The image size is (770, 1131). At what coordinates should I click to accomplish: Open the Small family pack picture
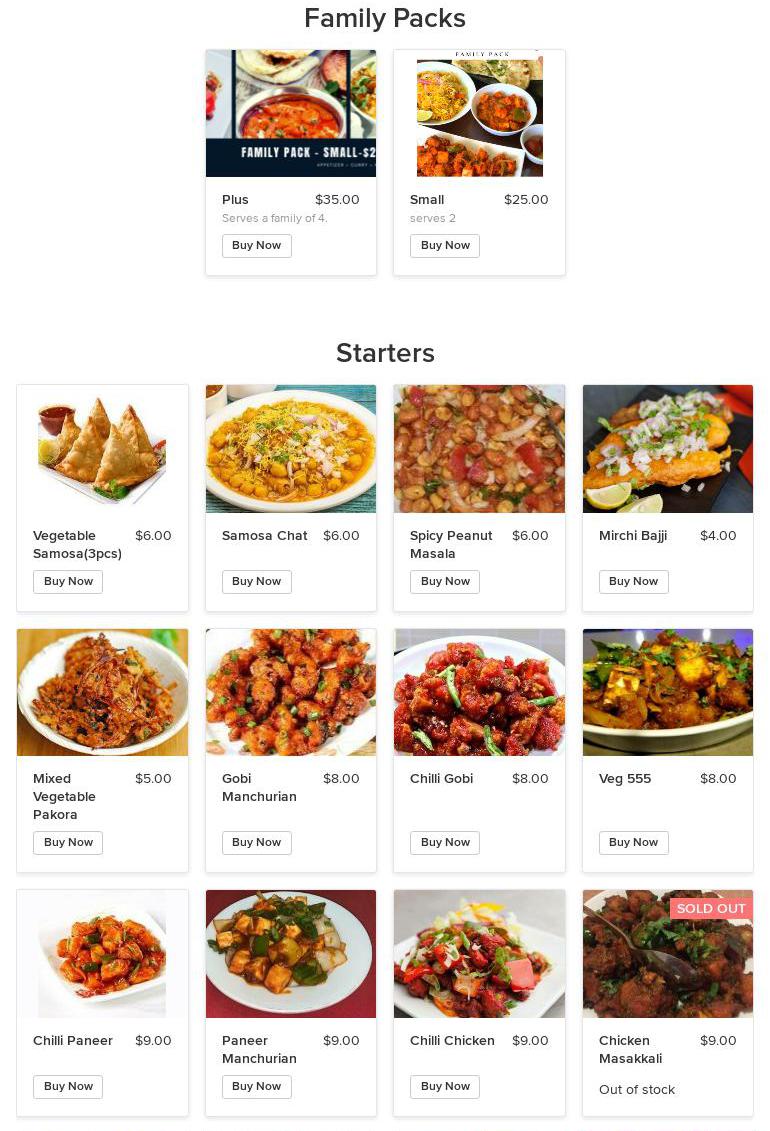[479, 113]
